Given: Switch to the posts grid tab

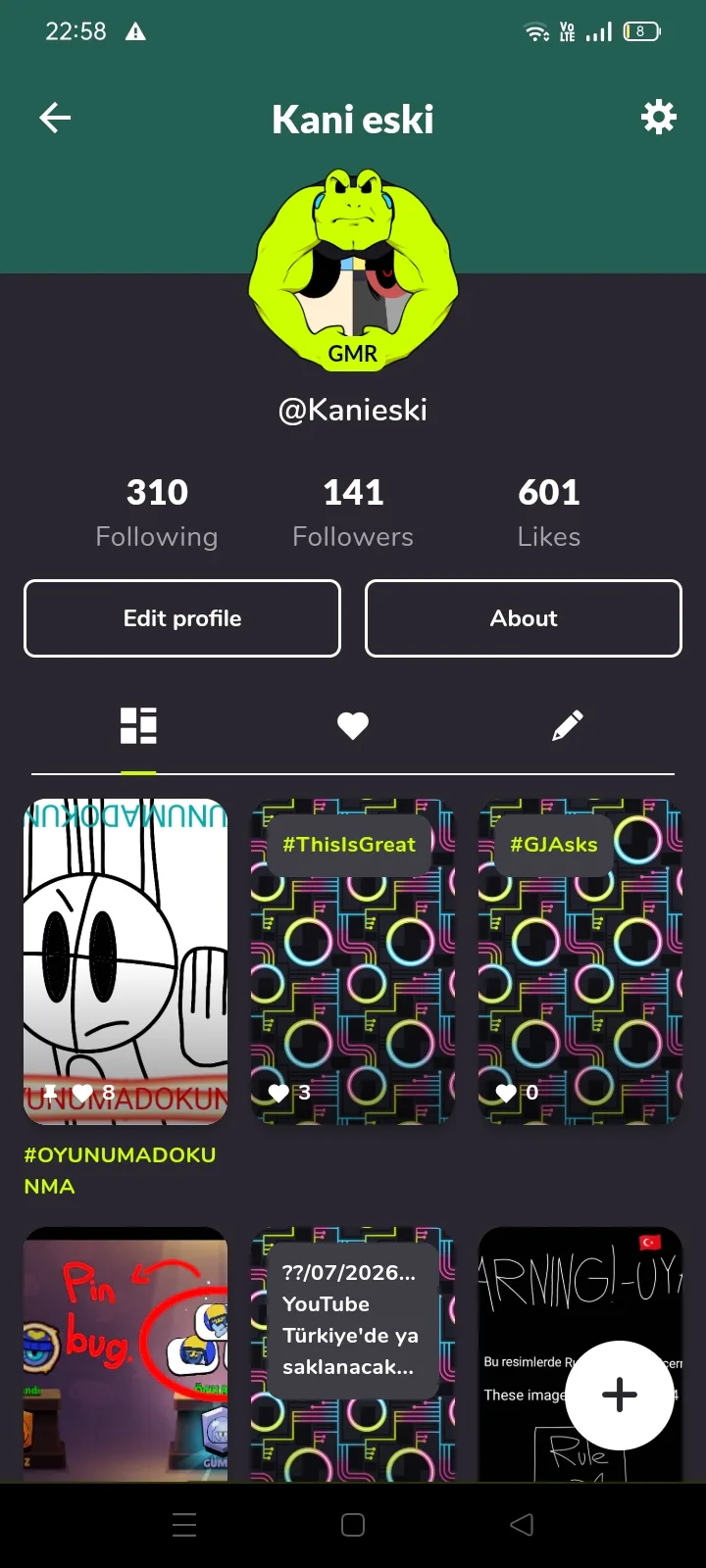Looking at the screenshot, I should [x=138, y=726].
